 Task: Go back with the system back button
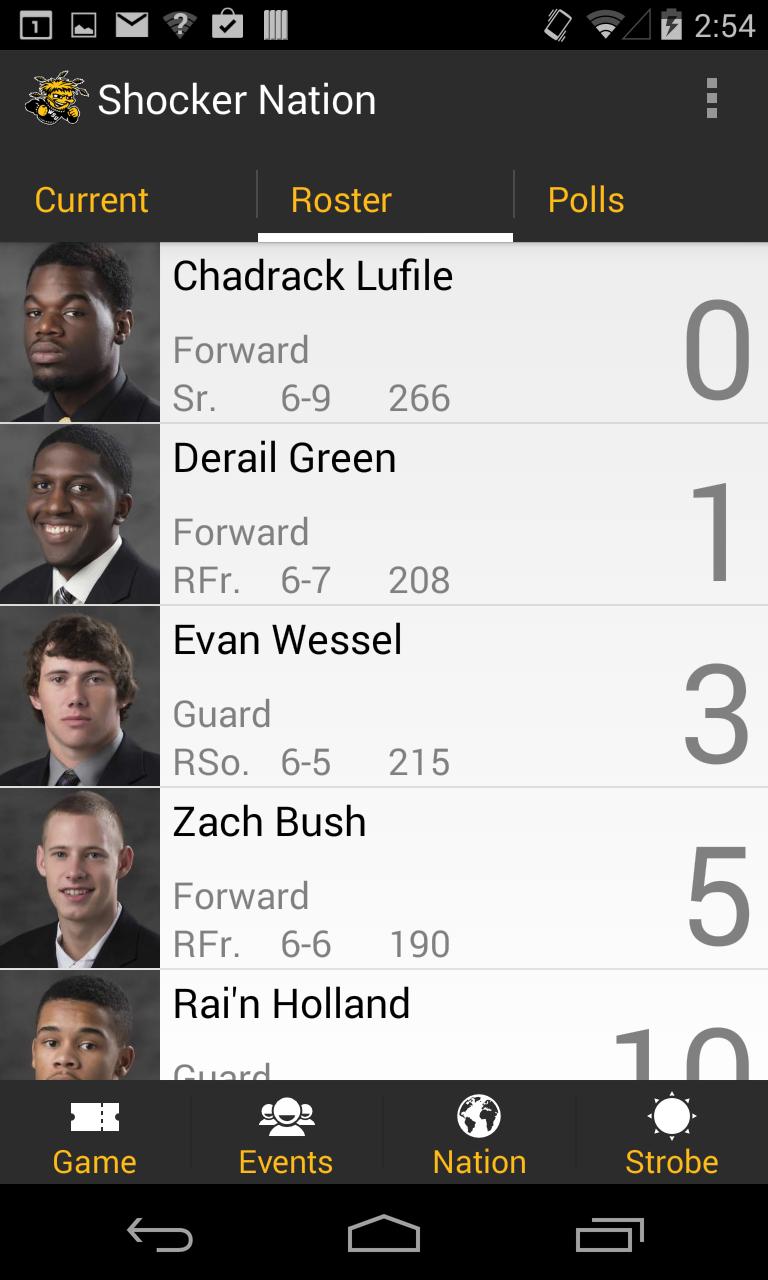pyautogui.click(x=159, y=1235)
